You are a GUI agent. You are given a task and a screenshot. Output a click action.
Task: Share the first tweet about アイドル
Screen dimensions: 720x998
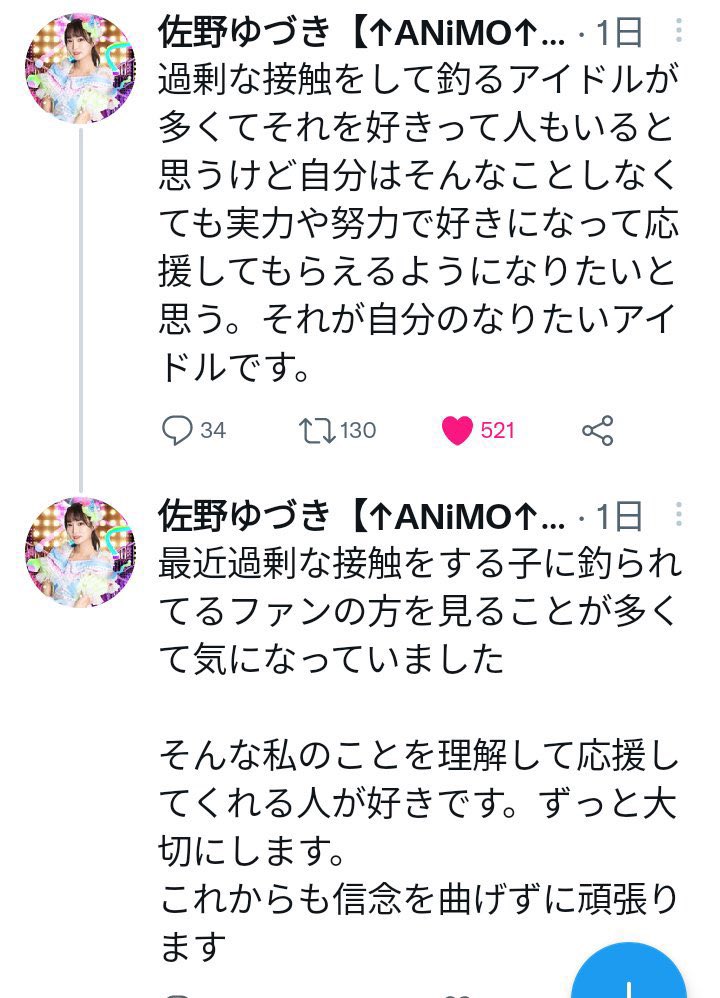coord(597,431)
